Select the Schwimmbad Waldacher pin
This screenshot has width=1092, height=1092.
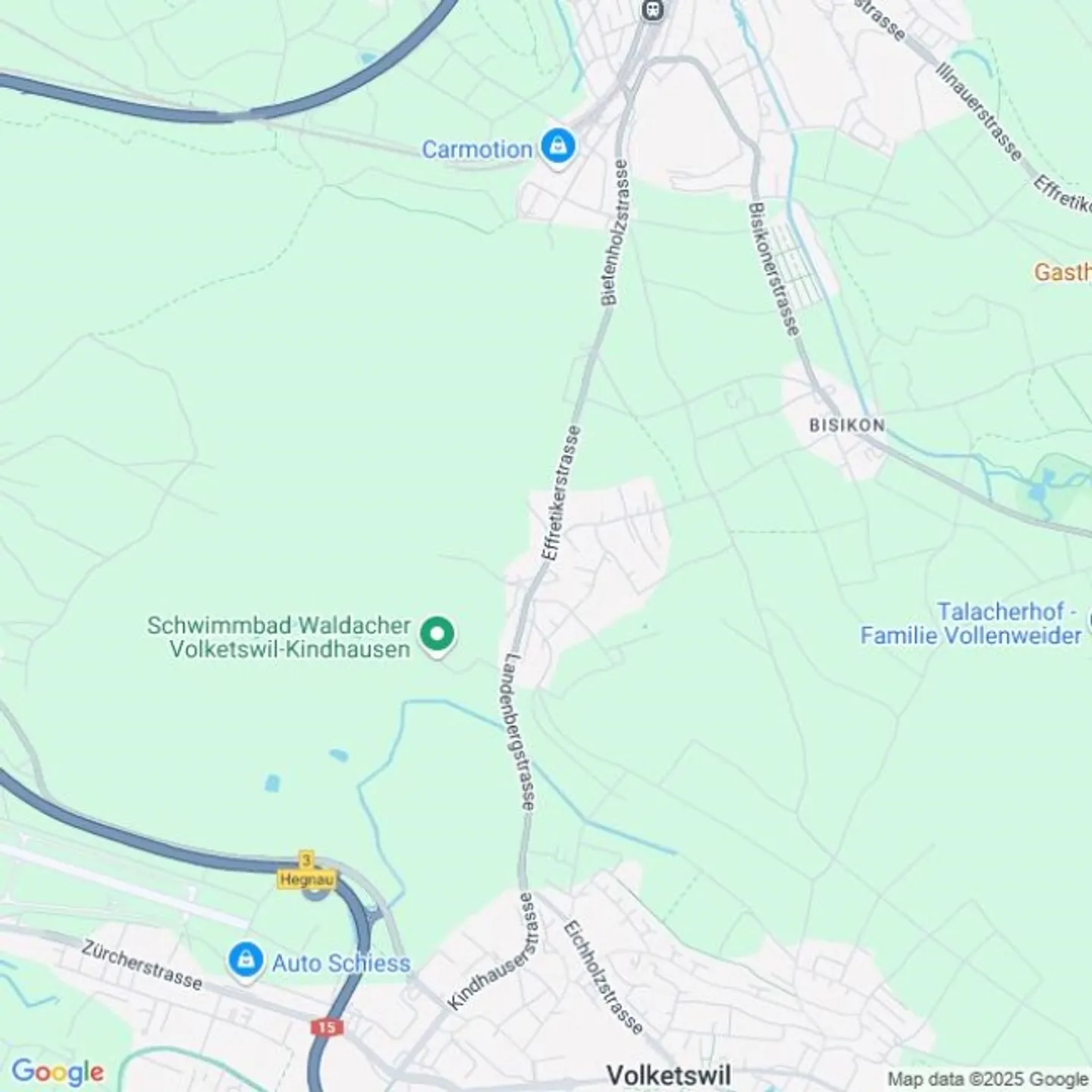pyautogui.click(x=437, y=635)
